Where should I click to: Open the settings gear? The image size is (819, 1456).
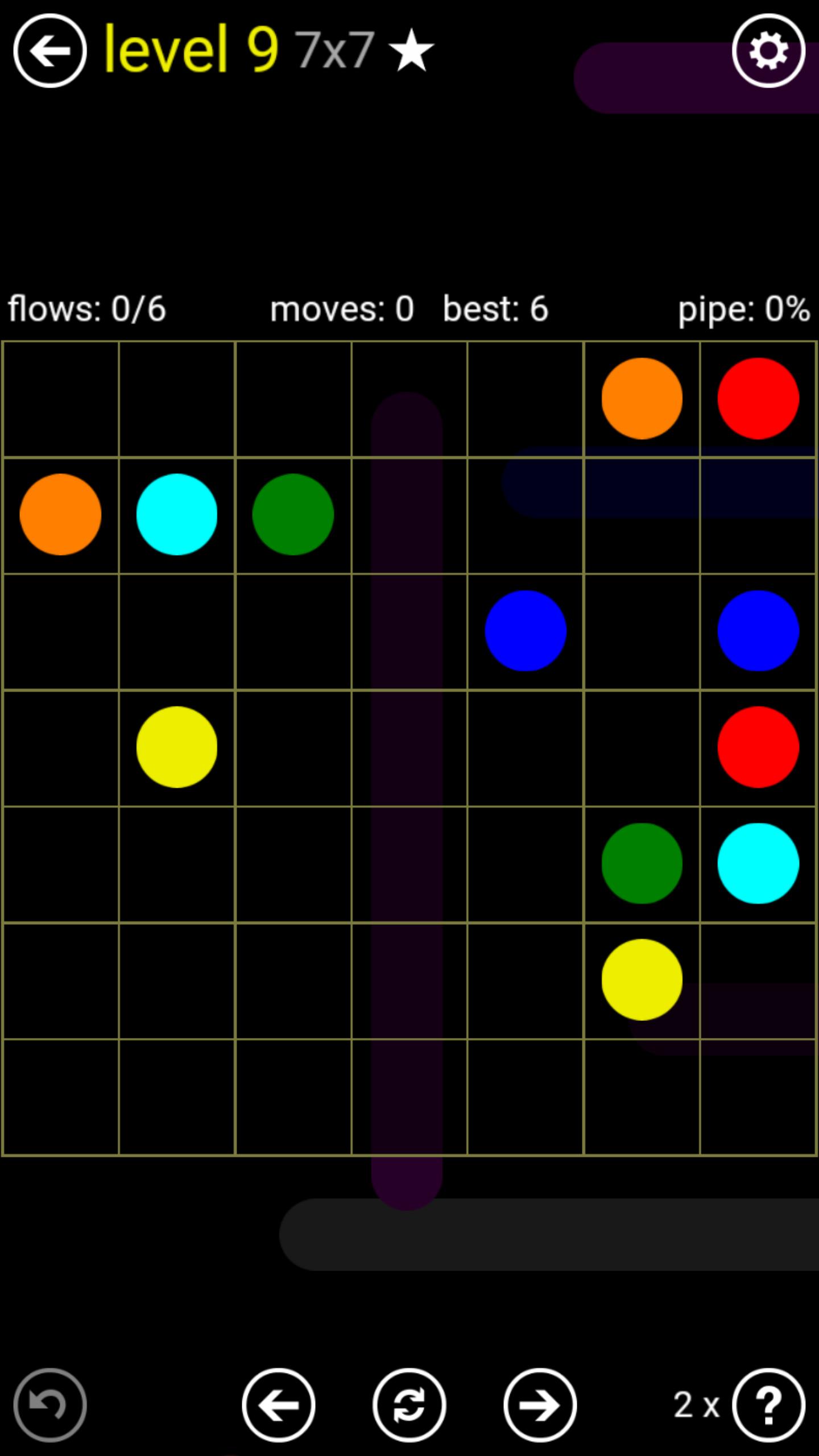[x=768, y=51]
